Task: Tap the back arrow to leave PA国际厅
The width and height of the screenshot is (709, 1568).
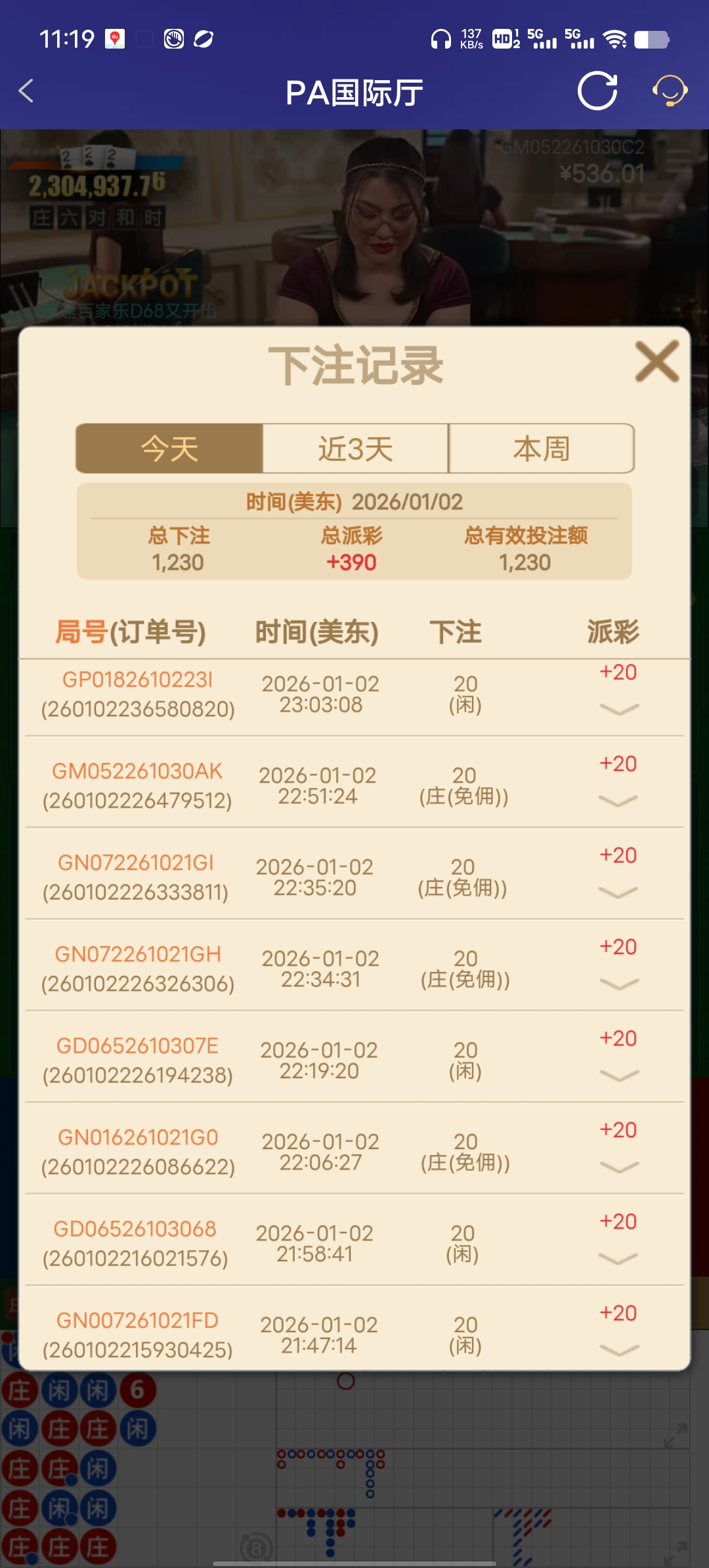Action: (x=26, y=92)
